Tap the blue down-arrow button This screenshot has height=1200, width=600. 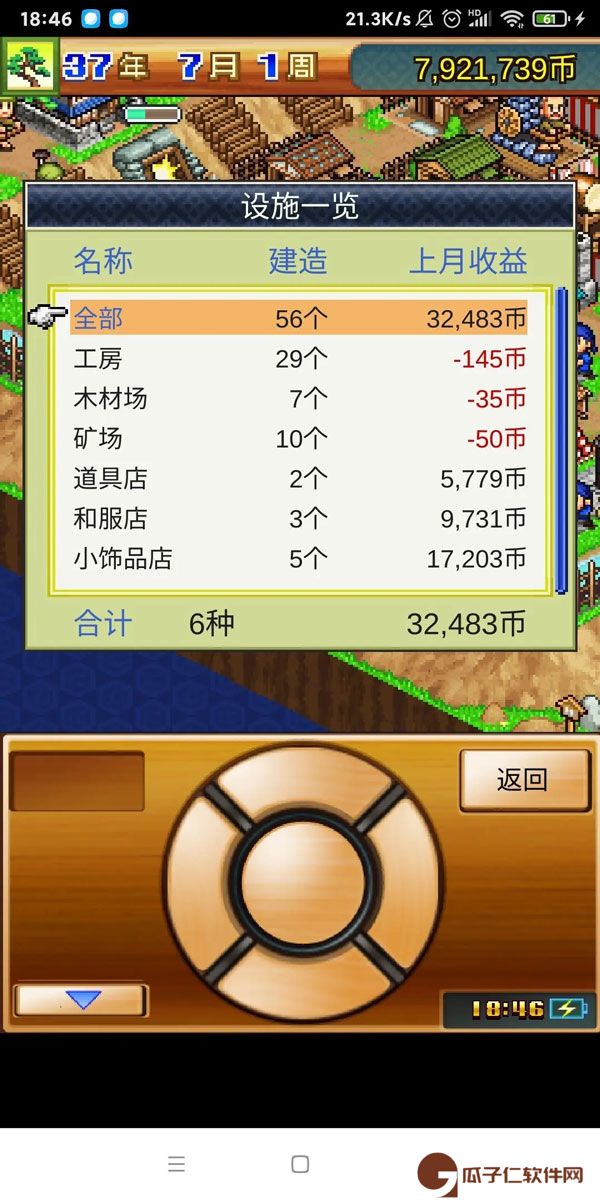coord(82,999)
